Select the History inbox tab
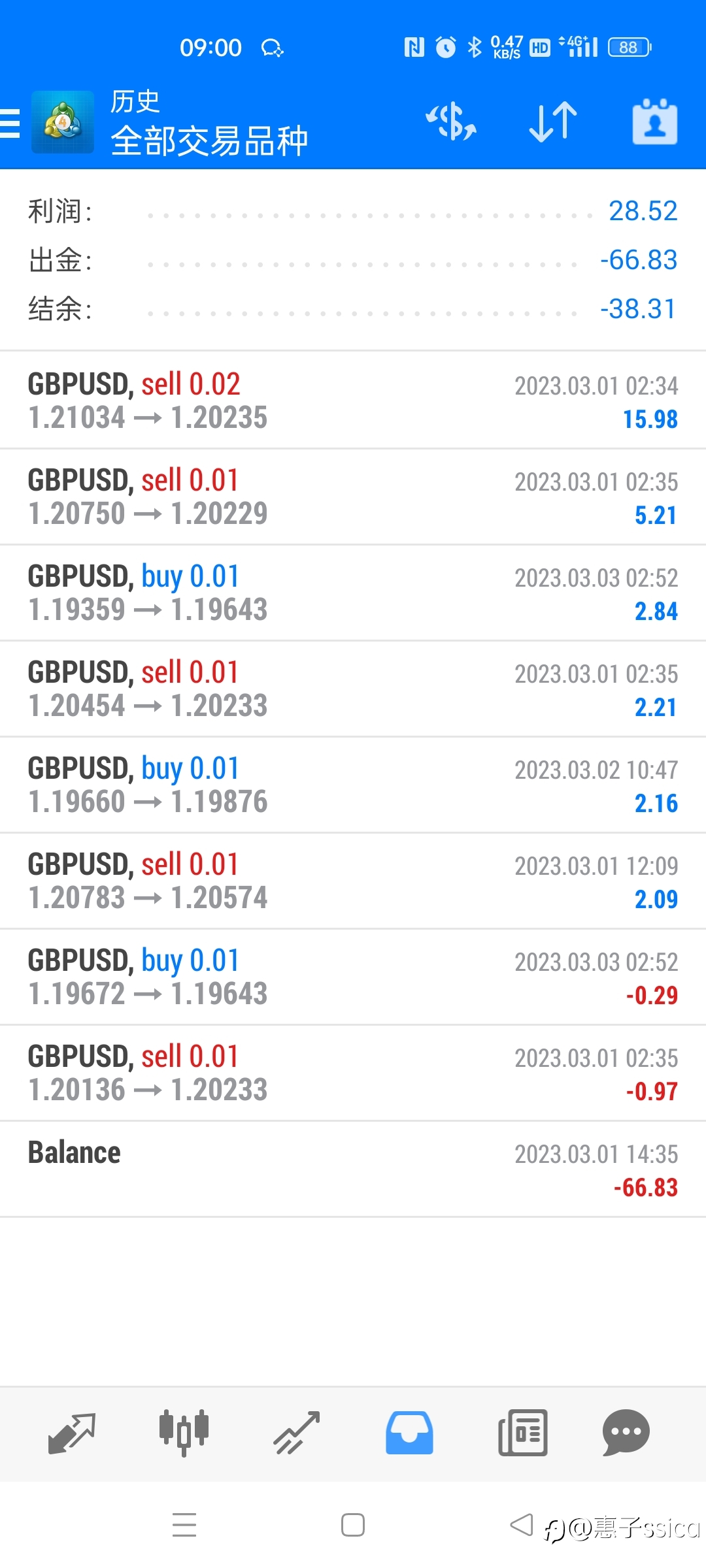 coord(409,1433)
